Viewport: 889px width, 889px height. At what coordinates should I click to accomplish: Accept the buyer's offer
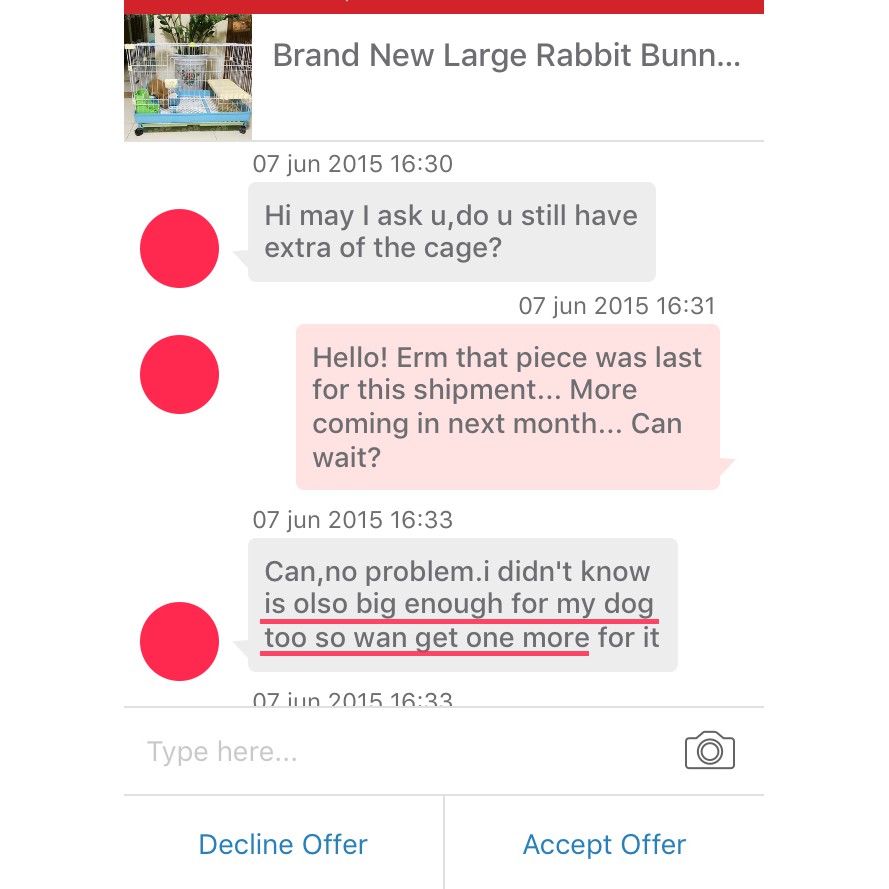pyautogui.click(x=604, y=844)
